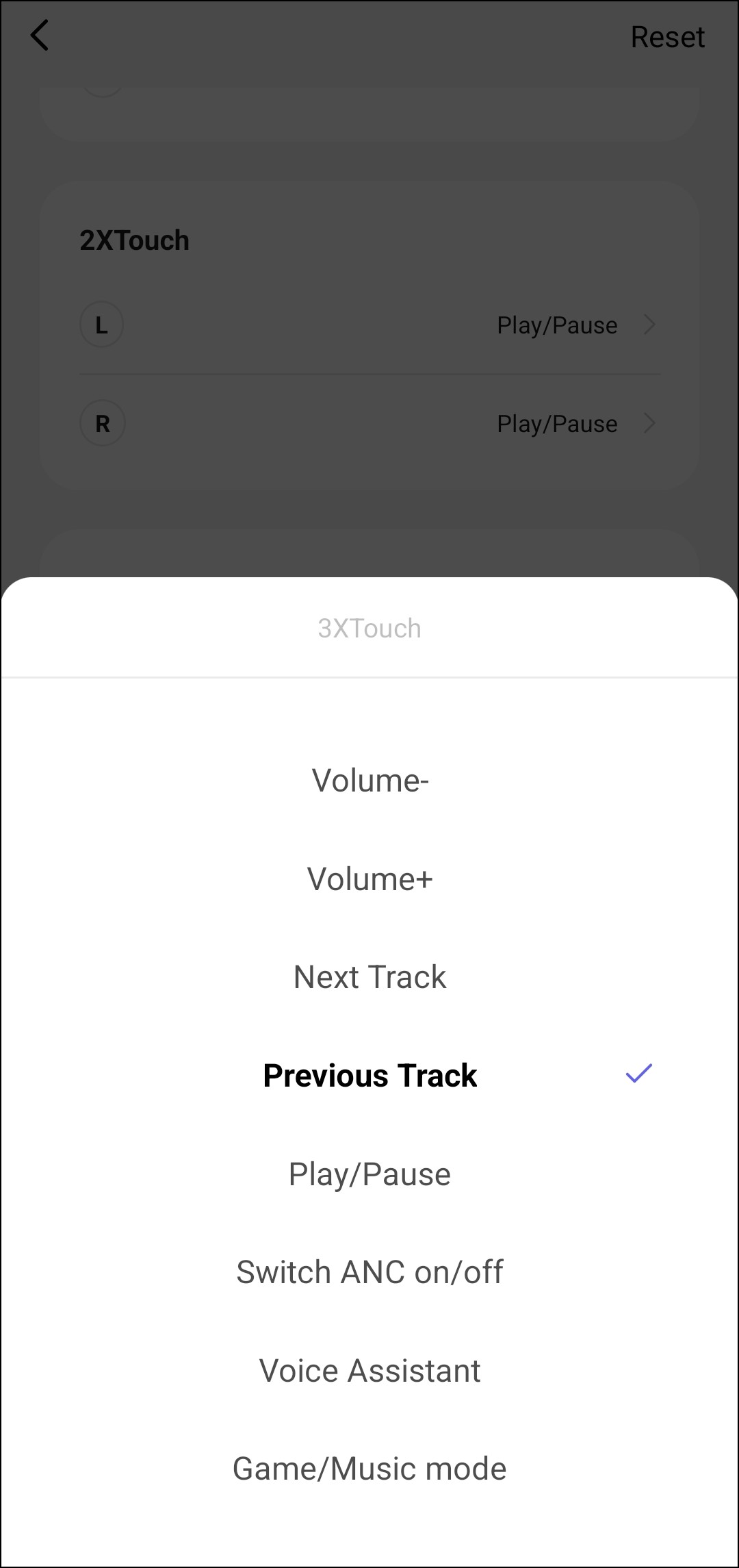Pick Next Track from the list

tap(369, 977)
